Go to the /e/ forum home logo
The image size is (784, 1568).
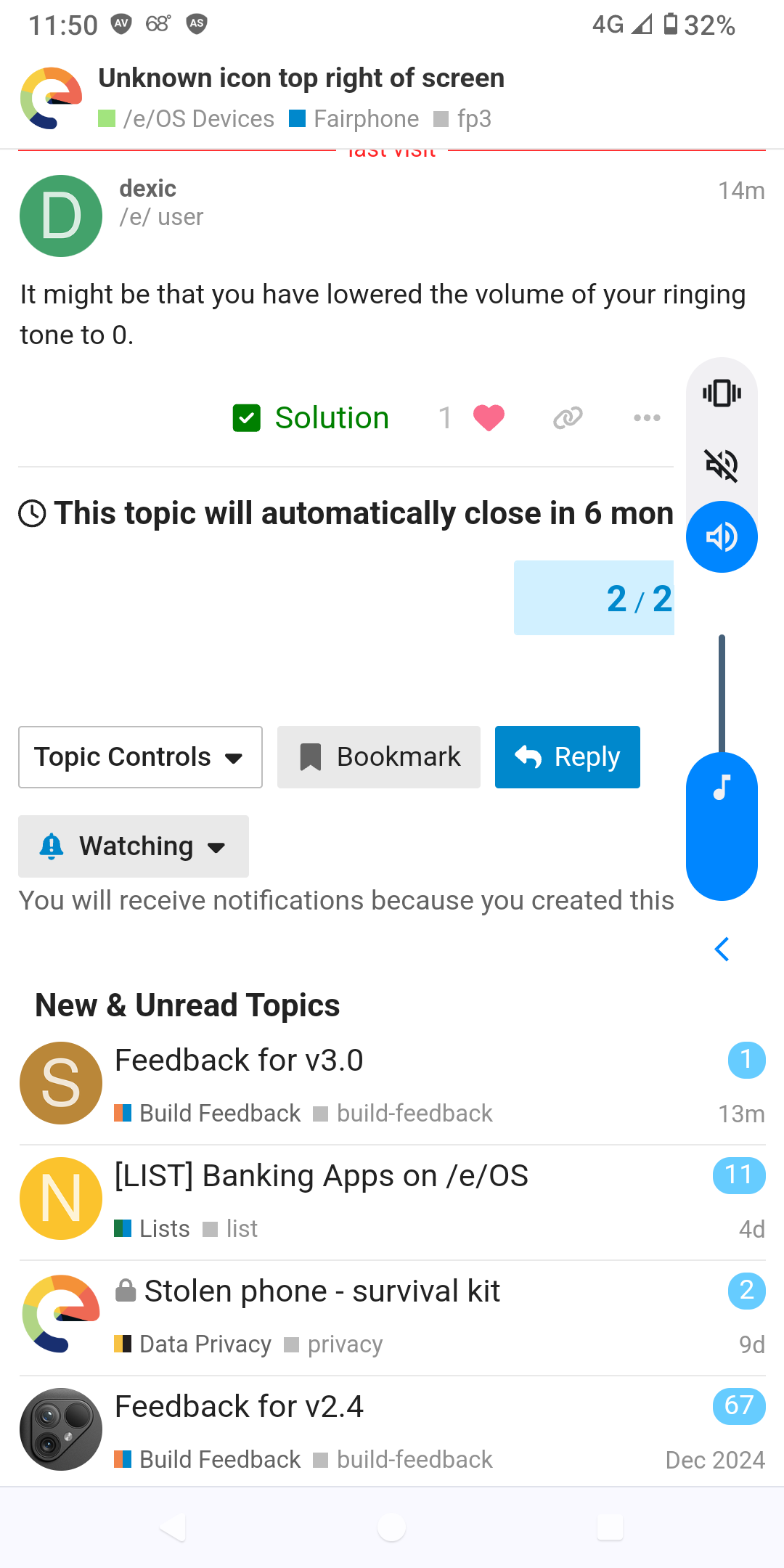pyautogui.click(x=51, y=98)
